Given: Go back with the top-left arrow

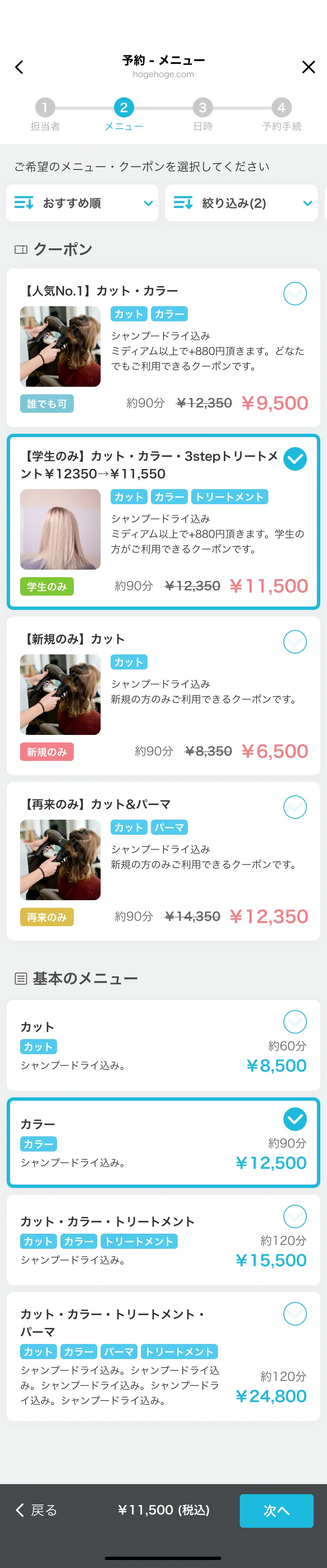Looking at the screenshot, I should click(x=19, y=67).
